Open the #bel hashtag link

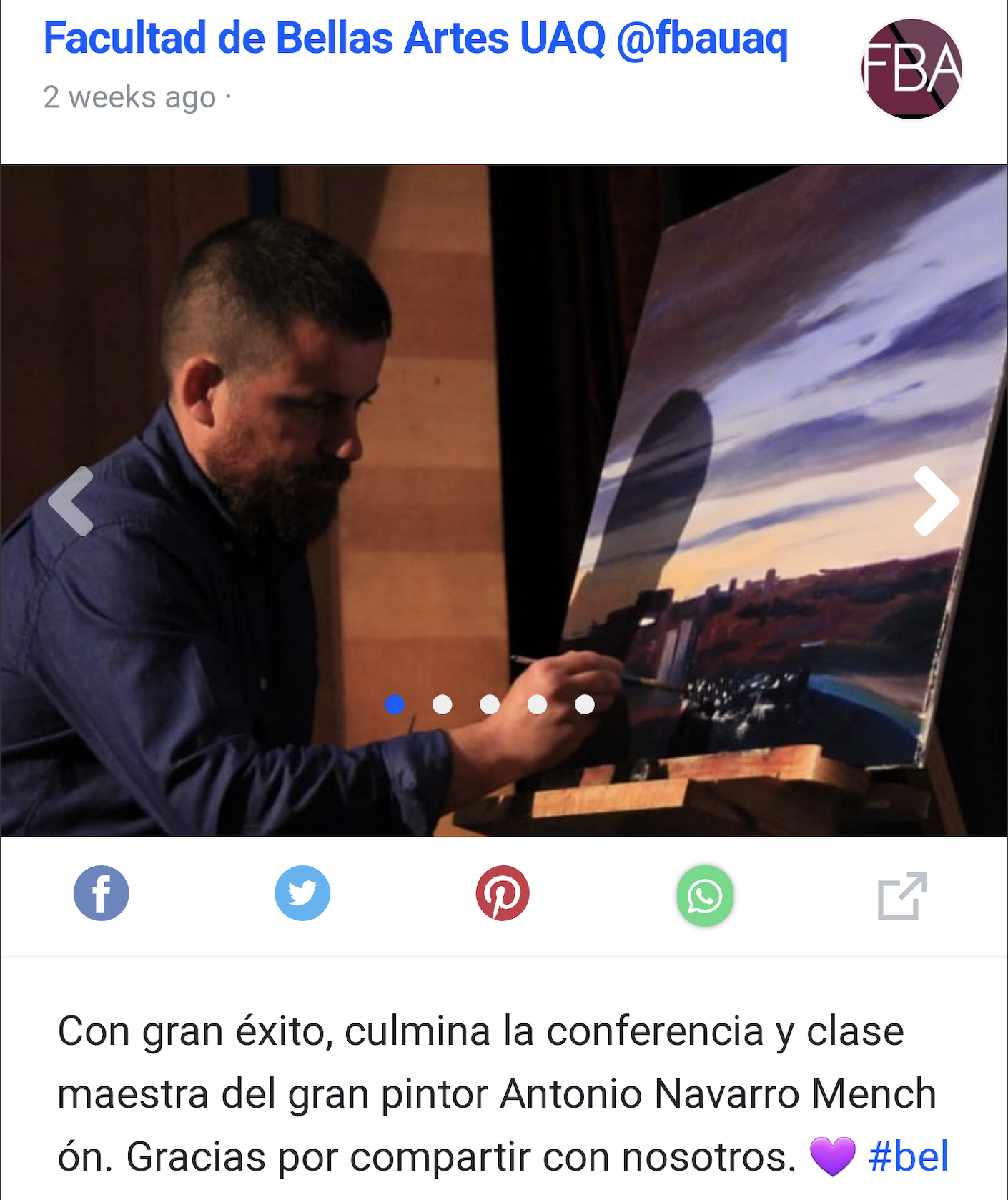[908, 1156]
